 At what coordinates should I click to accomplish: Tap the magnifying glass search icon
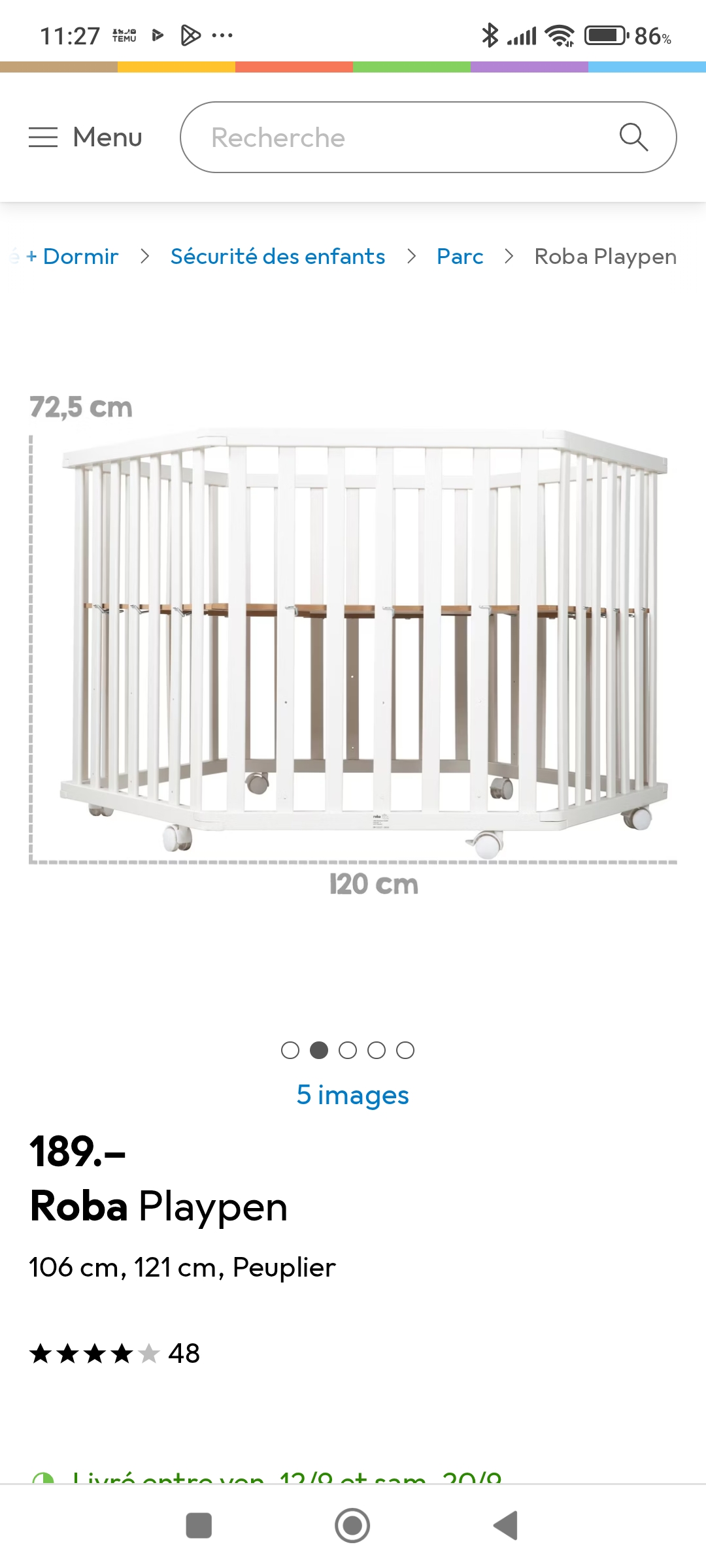633,137
